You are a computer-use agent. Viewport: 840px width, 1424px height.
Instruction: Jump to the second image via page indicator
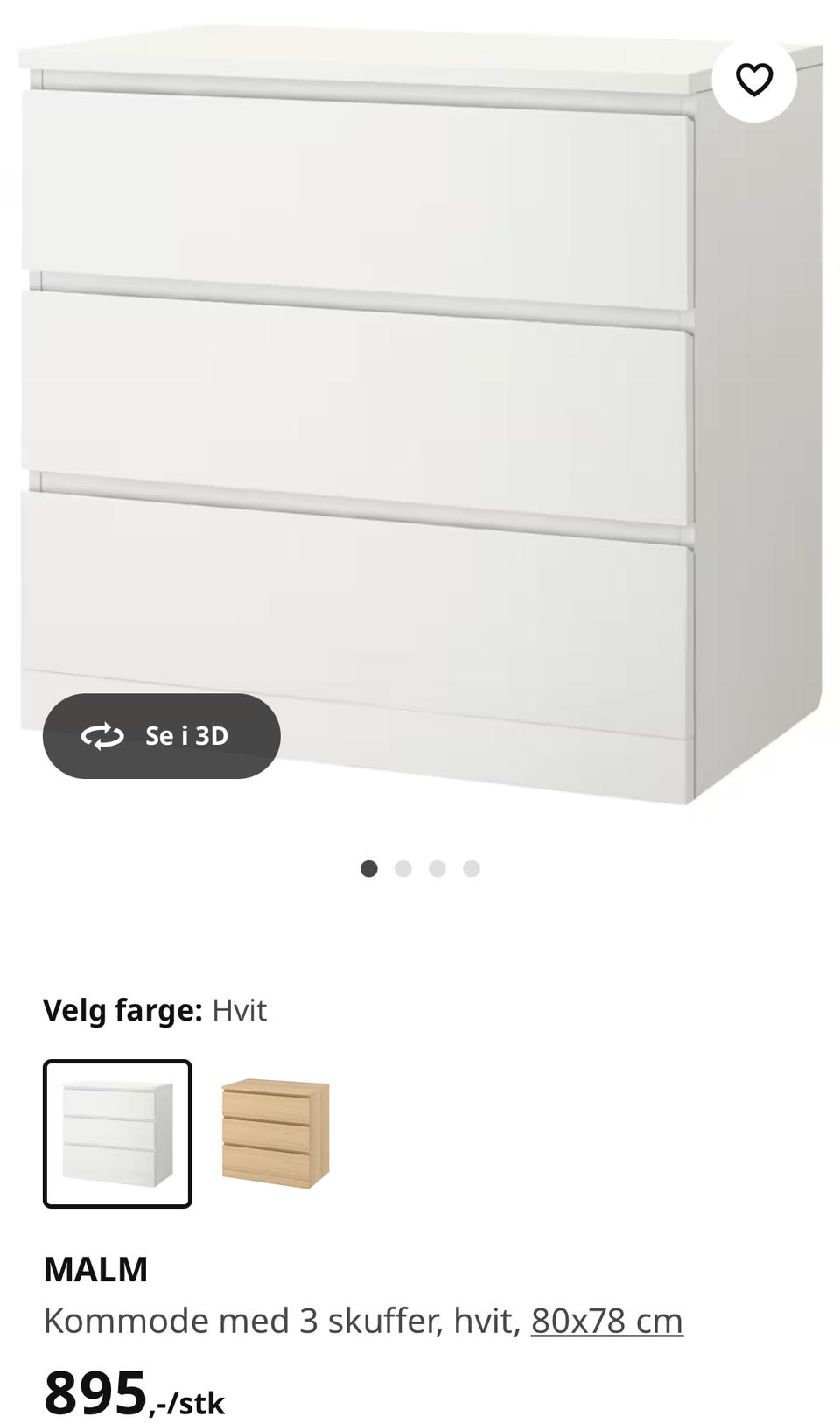point(403,868)
